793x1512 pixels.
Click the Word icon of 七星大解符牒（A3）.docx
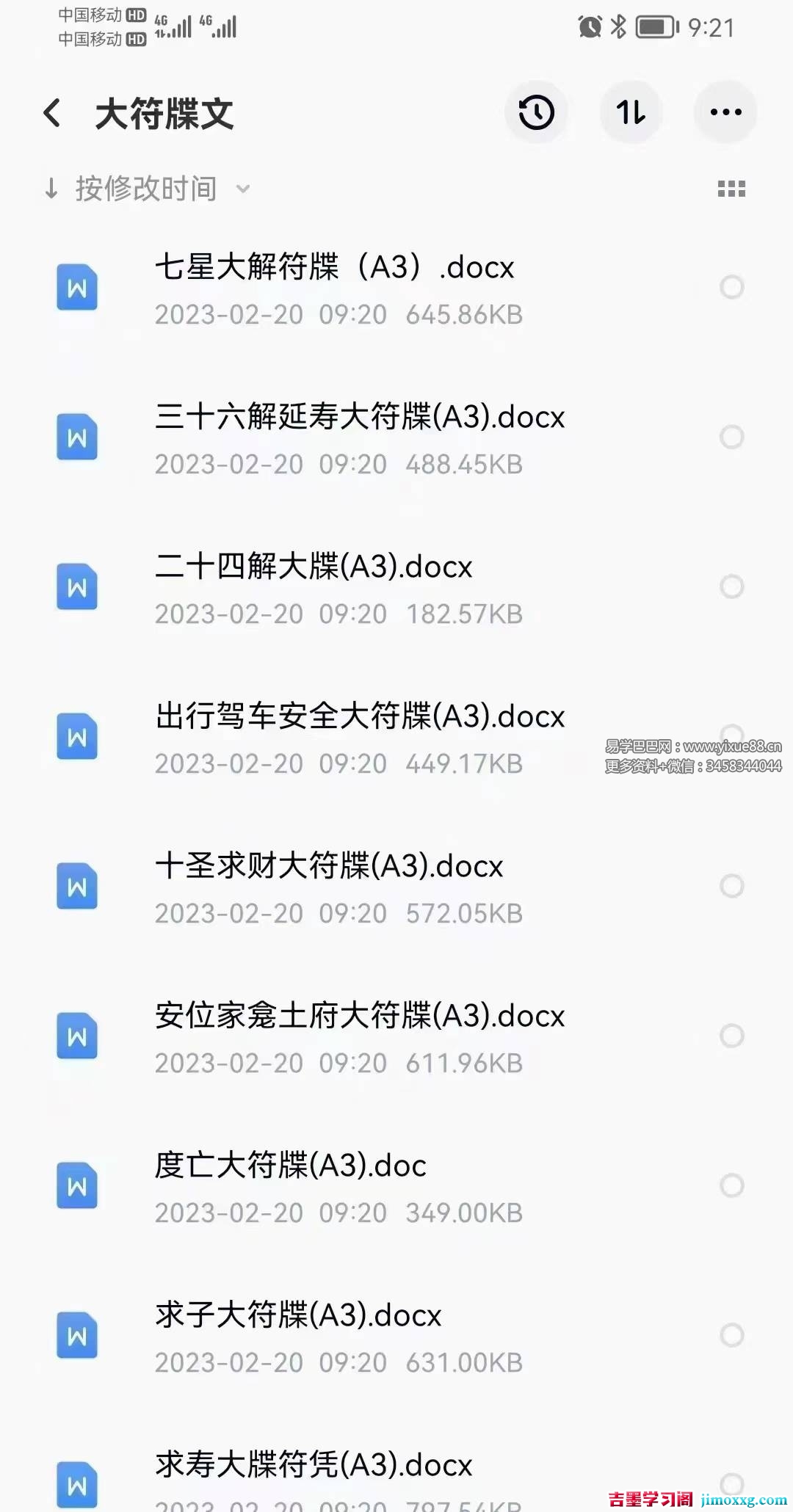[76, 288]
